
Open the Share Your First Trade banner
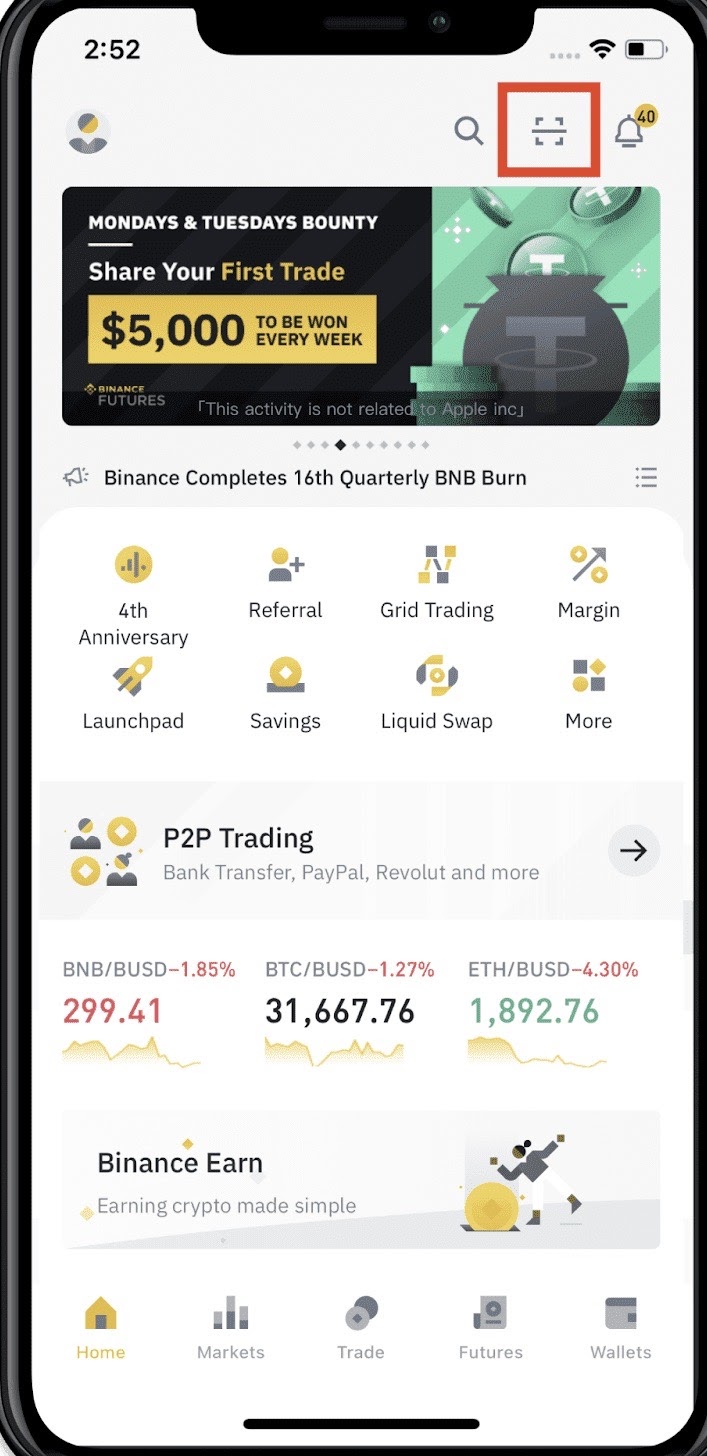(x=360, y=306)
